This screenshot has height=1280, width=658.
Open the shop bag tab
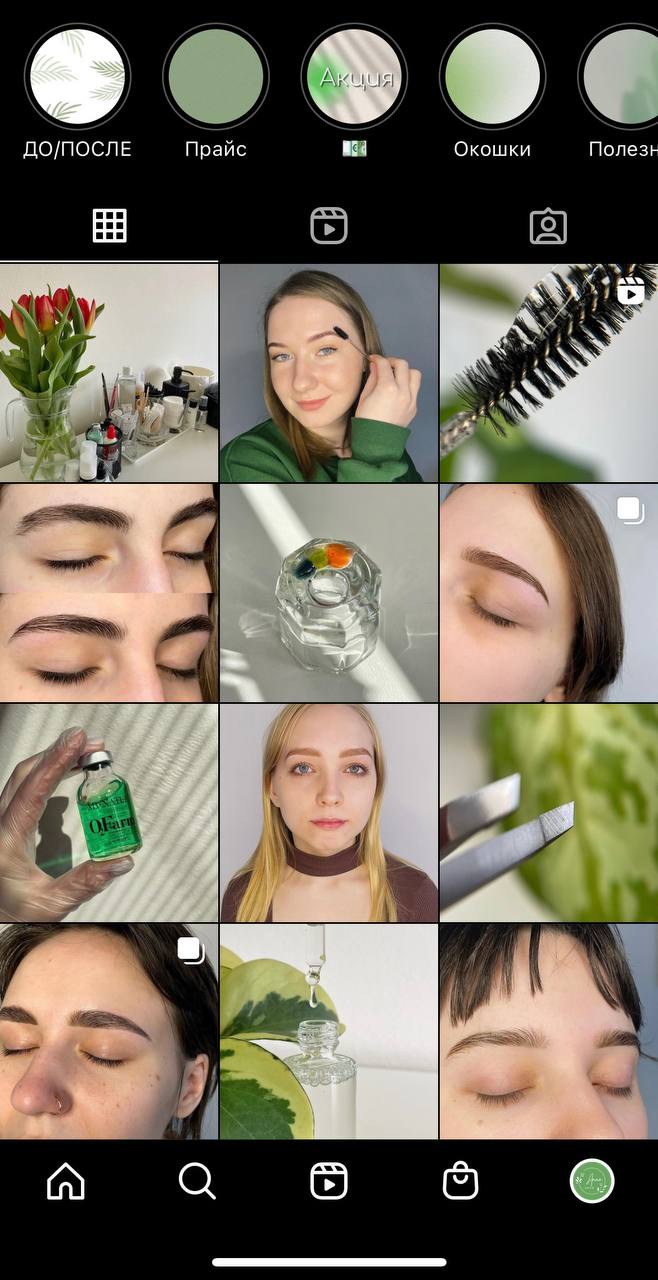461,1182
